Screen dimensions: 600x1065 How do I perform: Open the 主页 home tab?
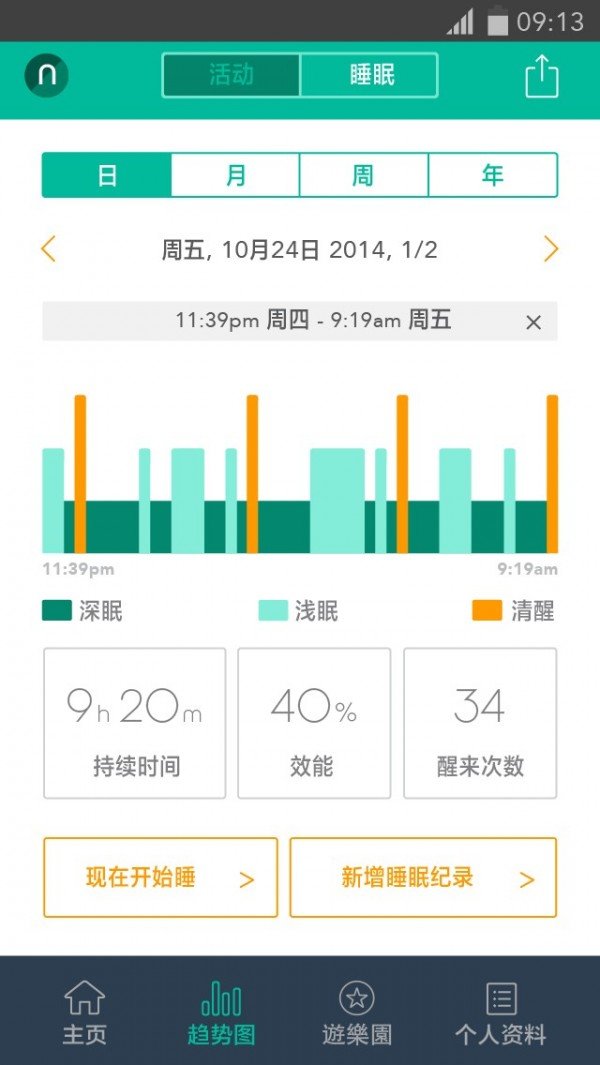[x=84, y=1011]
